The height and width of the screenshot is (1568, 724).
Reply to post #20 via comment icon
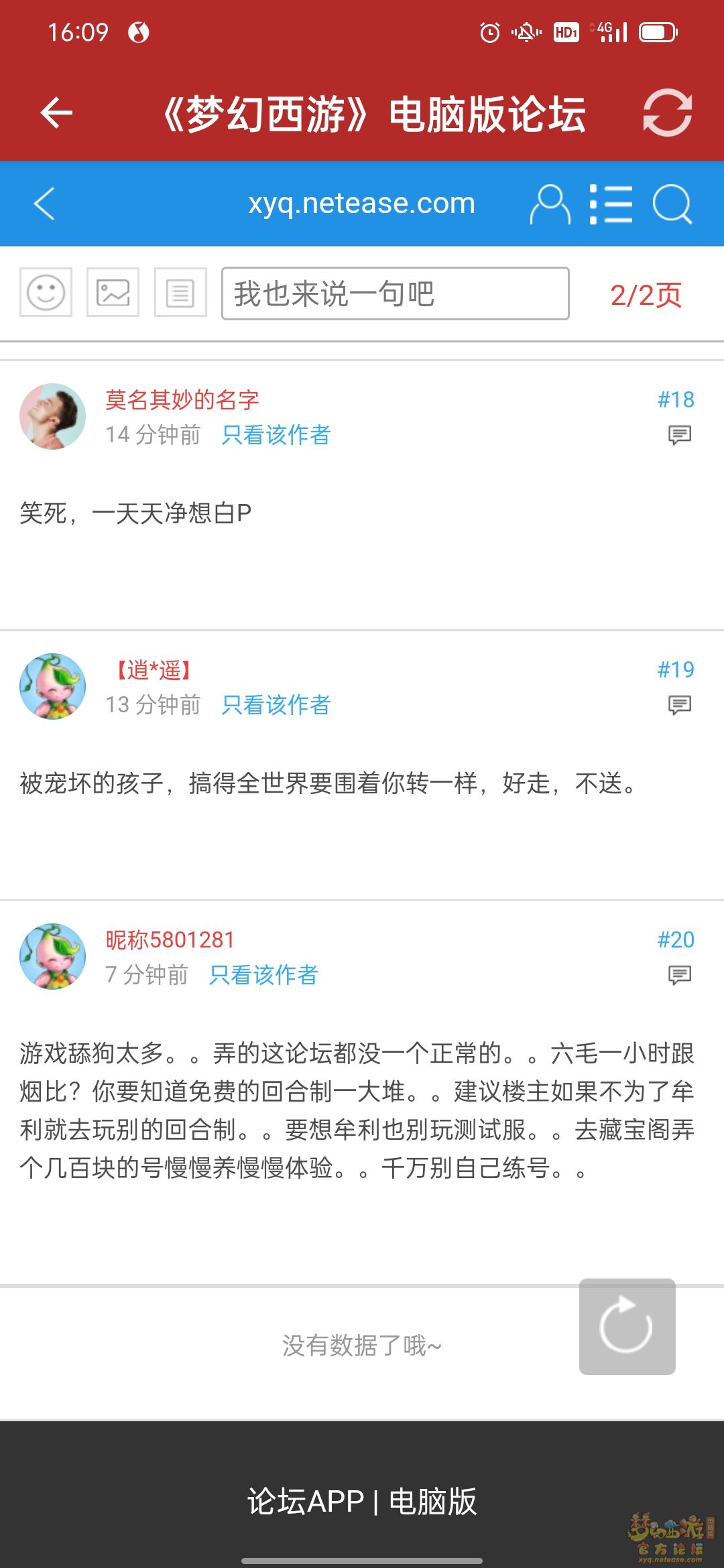(x=679, y=976)
